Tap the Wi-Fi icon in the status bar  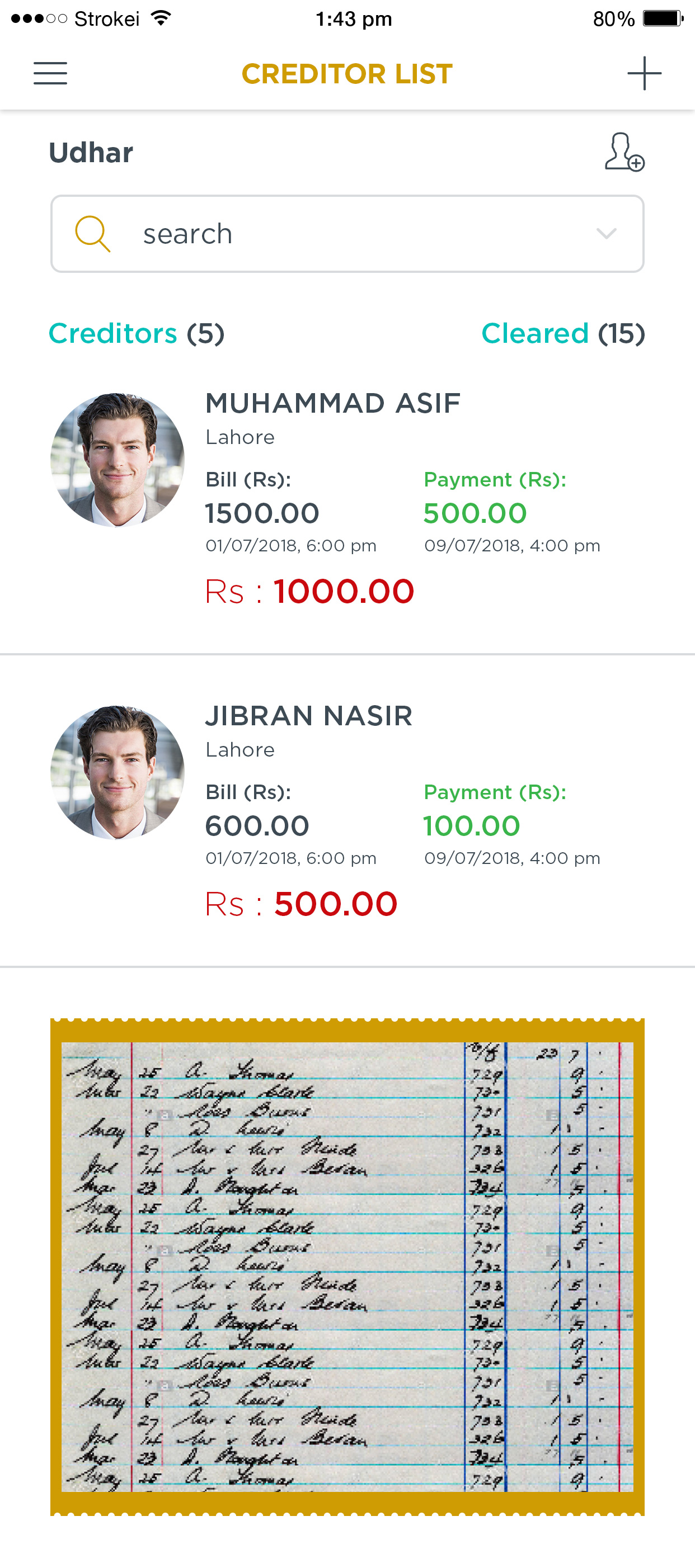point(159,17)
